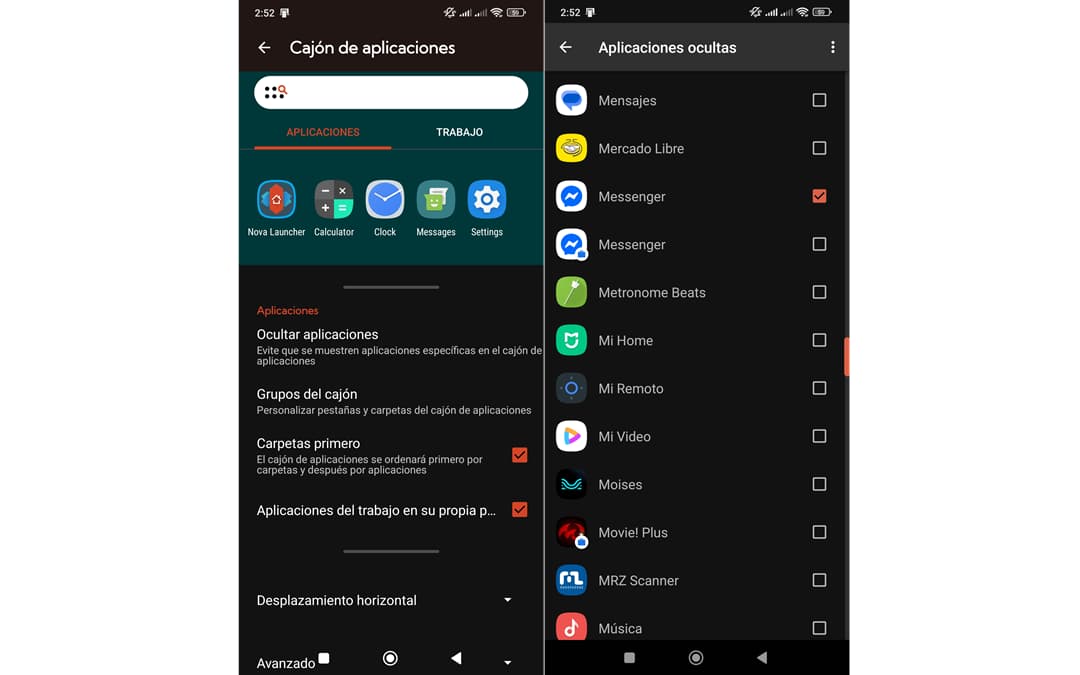Screen dimensions: 1080x675
Task: Disable Aplicaciones del trabajo en su propia pestaña
Action: coord(519,510)
